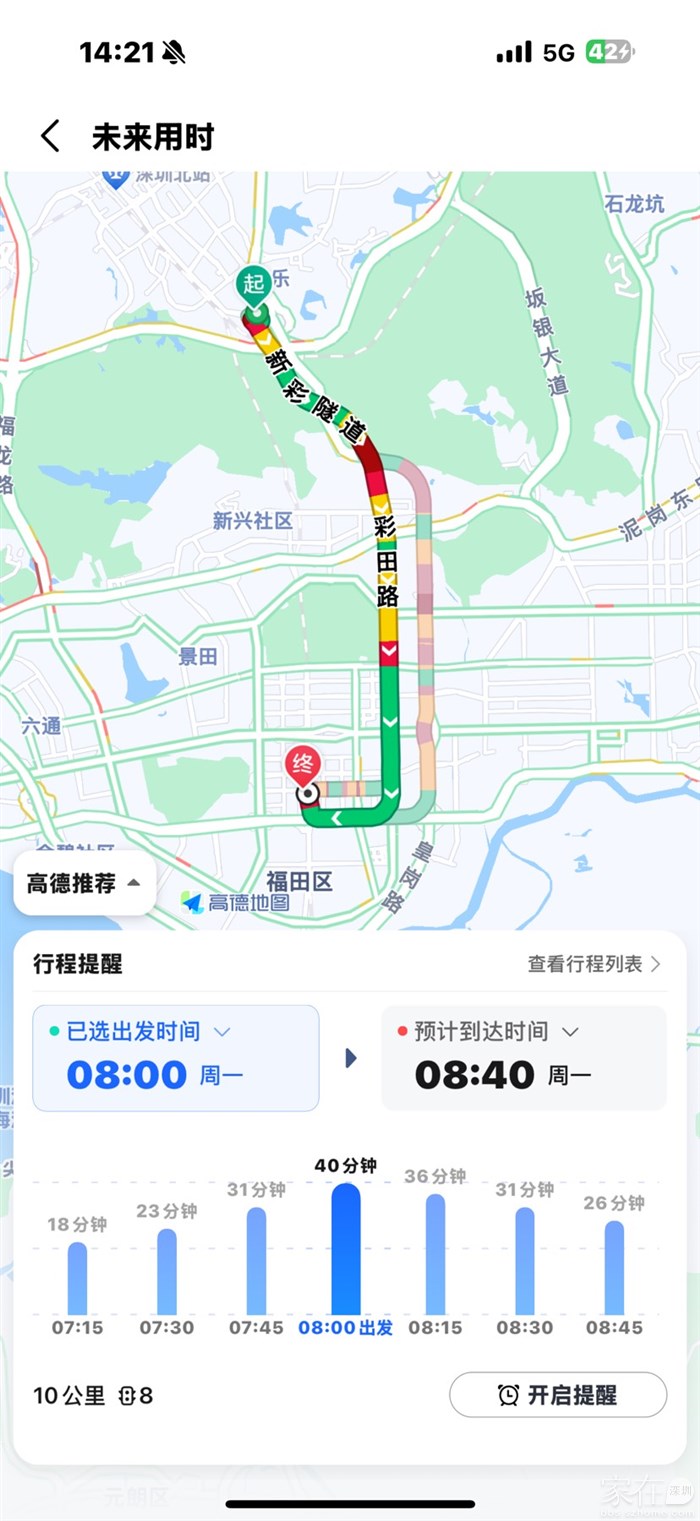The image size is (700, 1521).
Task: Select the 07:30 departure bar
Action: (x=166, y=1271)
